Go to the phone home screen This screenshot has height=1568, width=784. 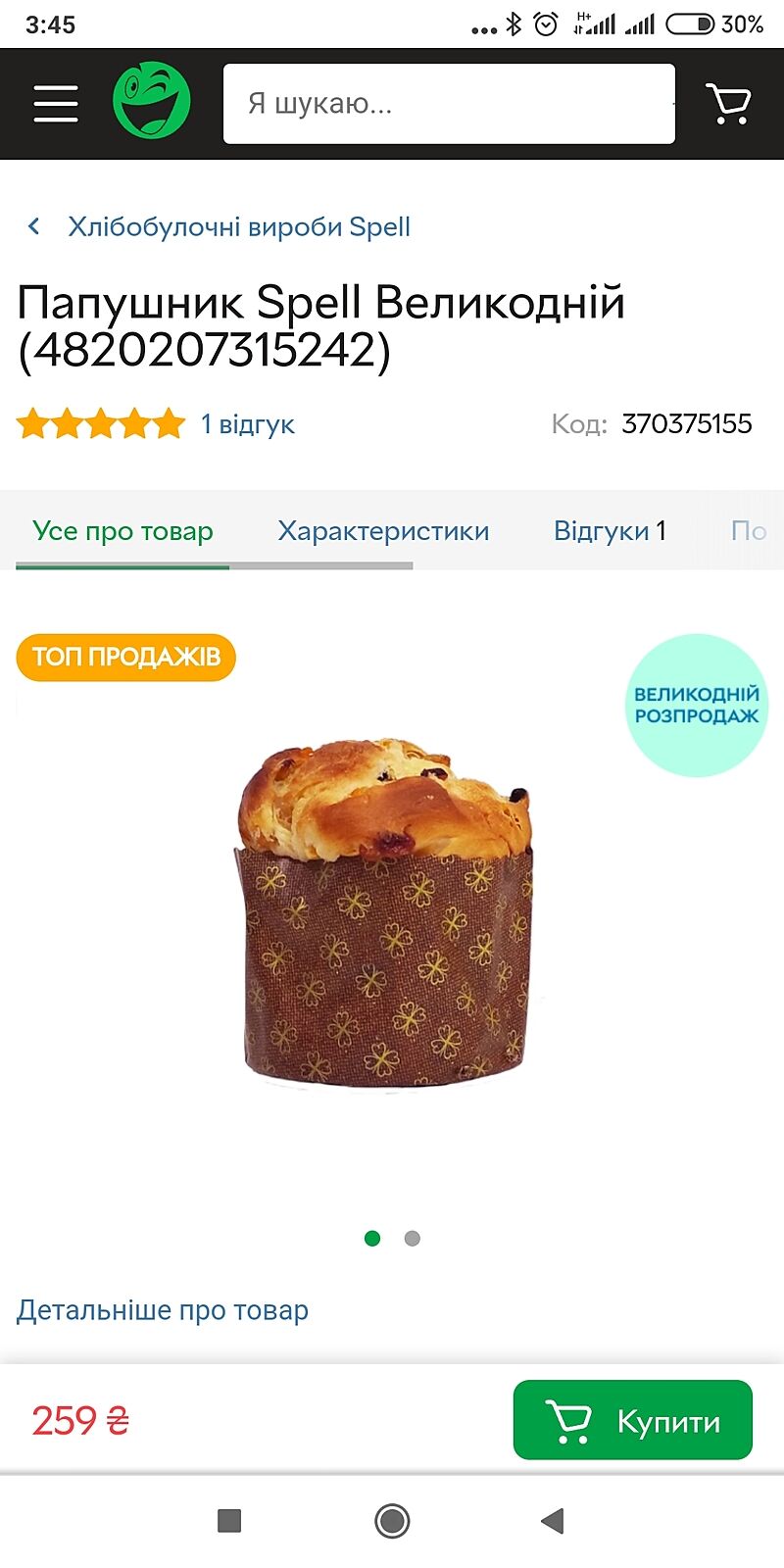coord(392,1521)
